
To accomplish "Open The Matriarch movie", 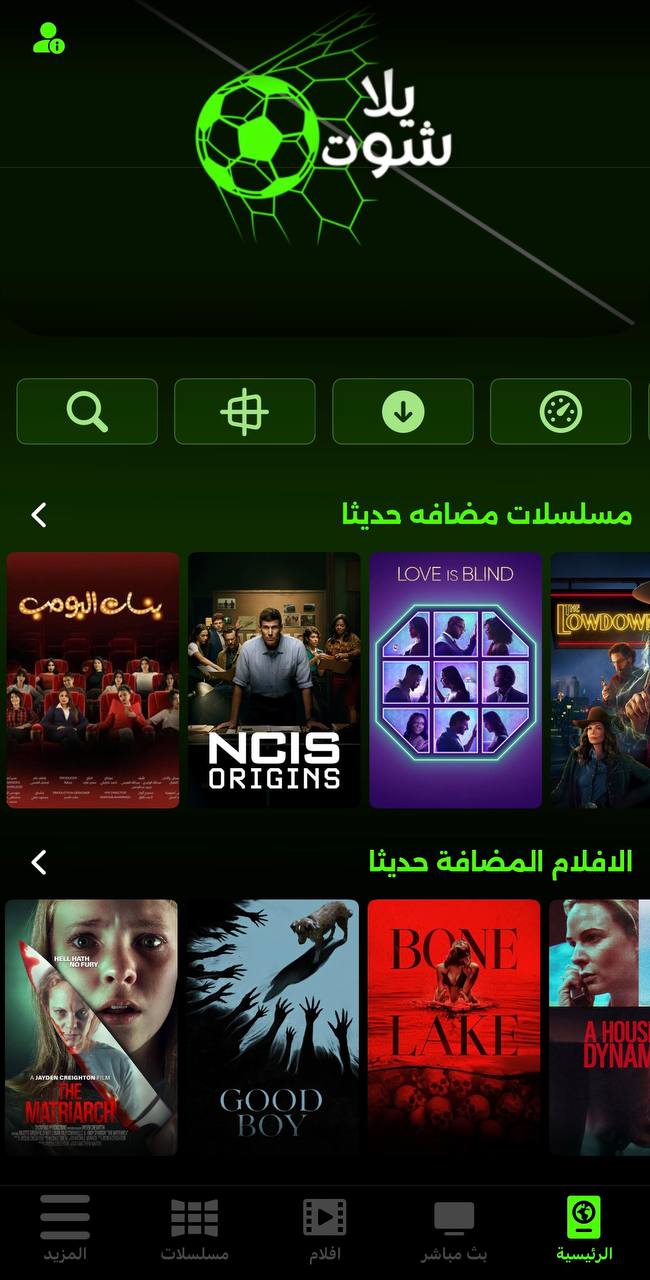I will [92, 1027].
